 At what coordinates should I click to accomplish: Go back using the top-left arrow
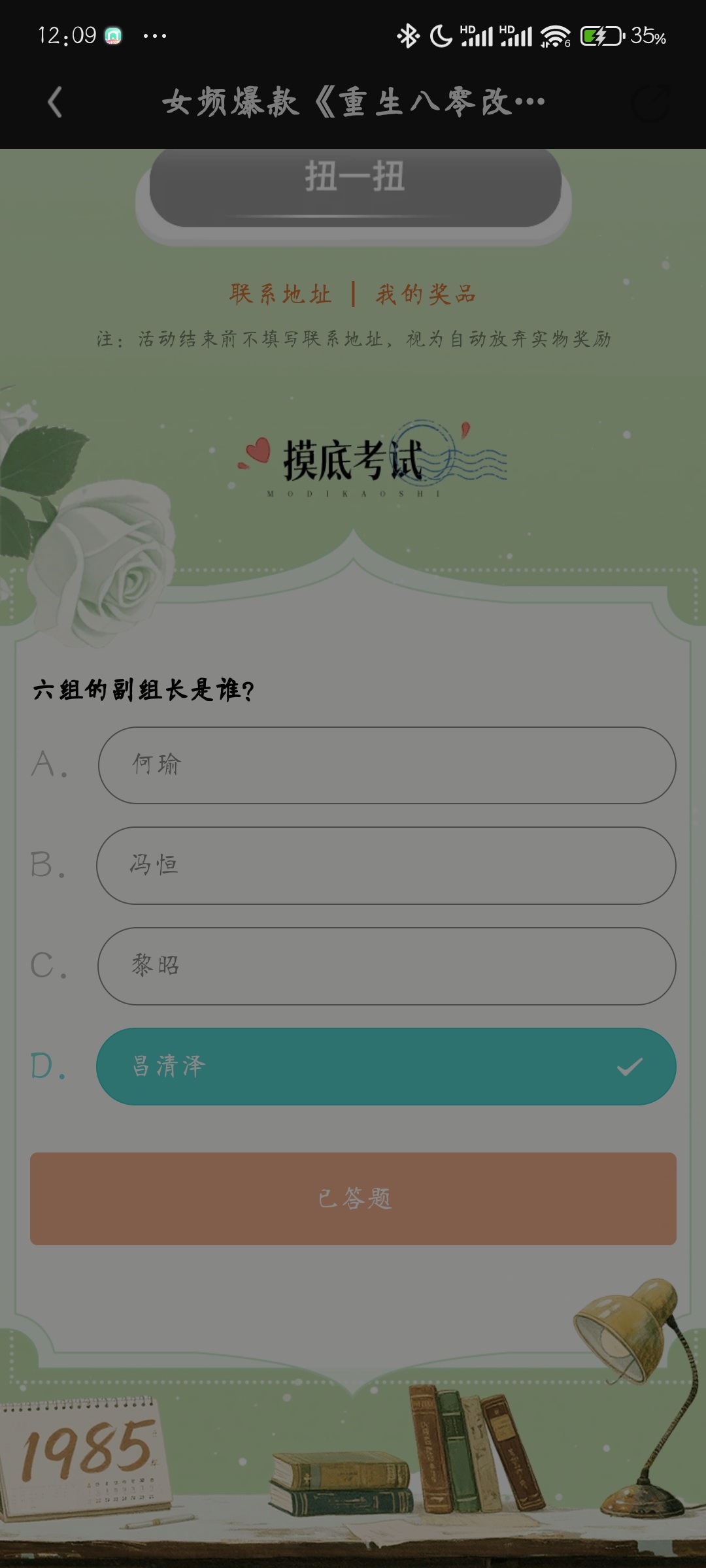[56, 103]
